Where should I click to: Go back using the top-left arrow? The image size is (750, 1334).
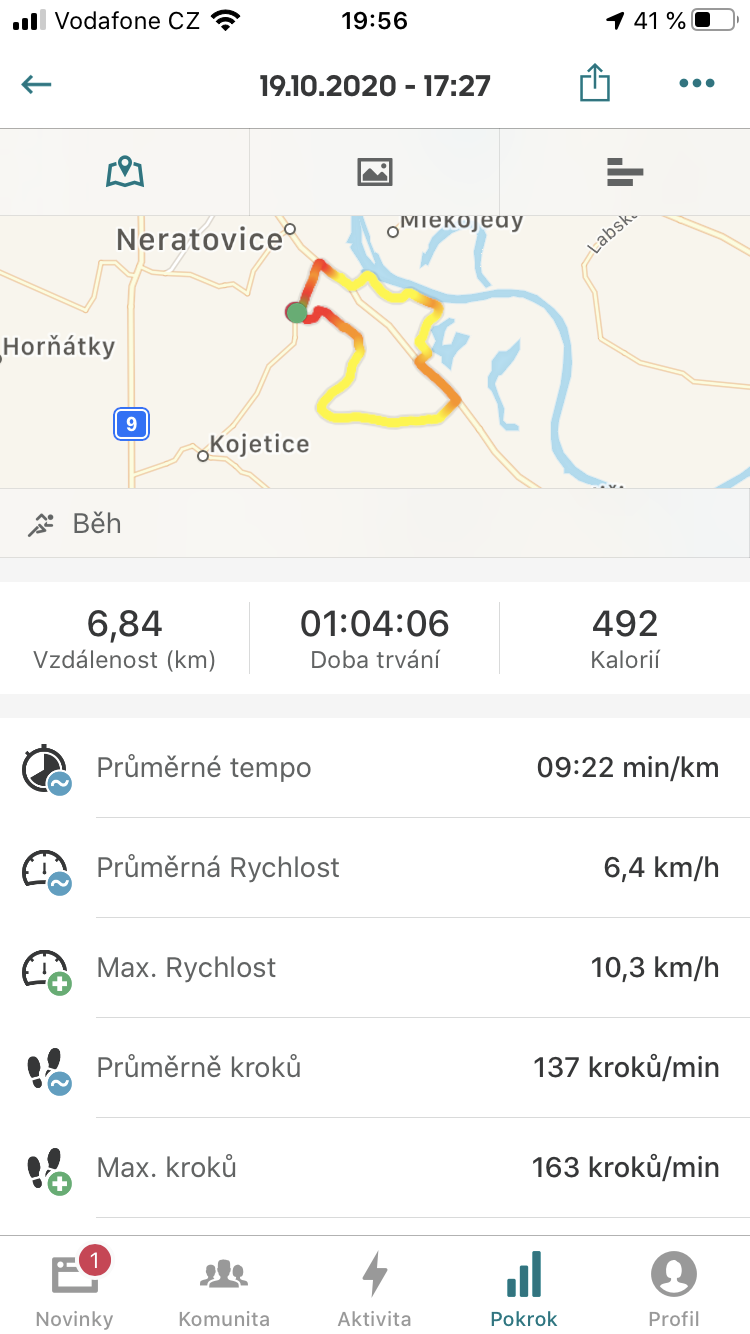pyautogui.click(x=37, y=84)
